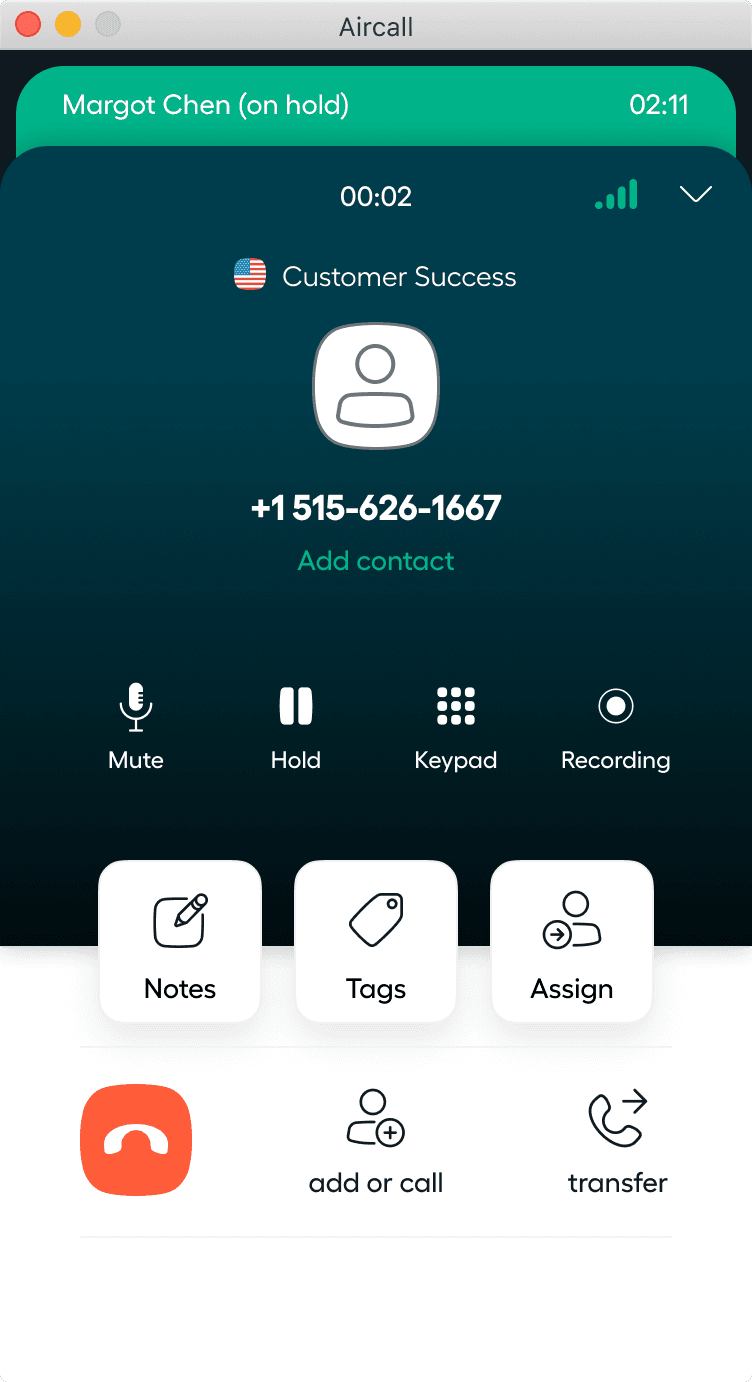Open the Keypad
Screen dimensions: 752x1382
click(x=456, y=727)
